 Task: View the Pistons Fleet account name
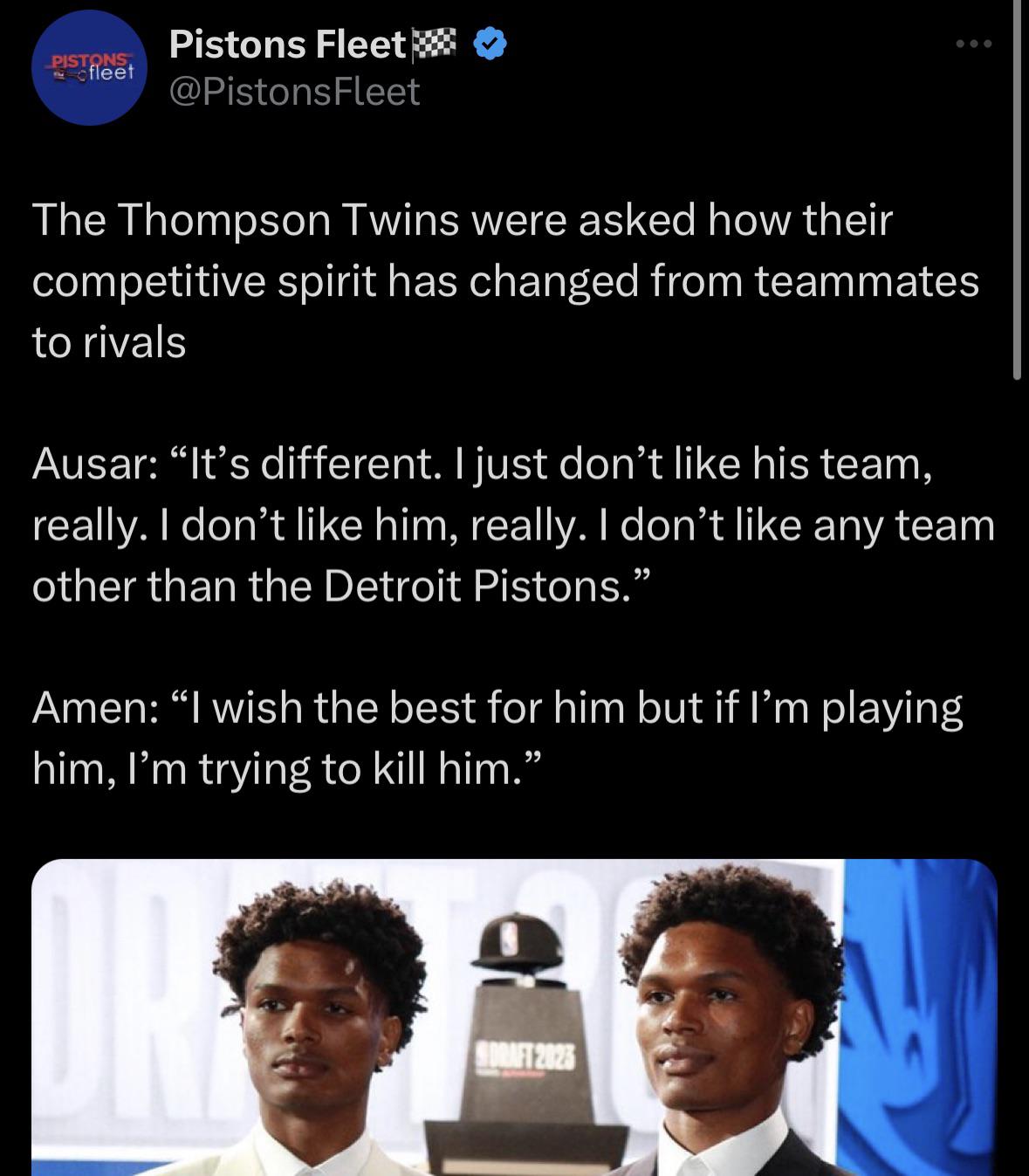click(x=288, y=45)
